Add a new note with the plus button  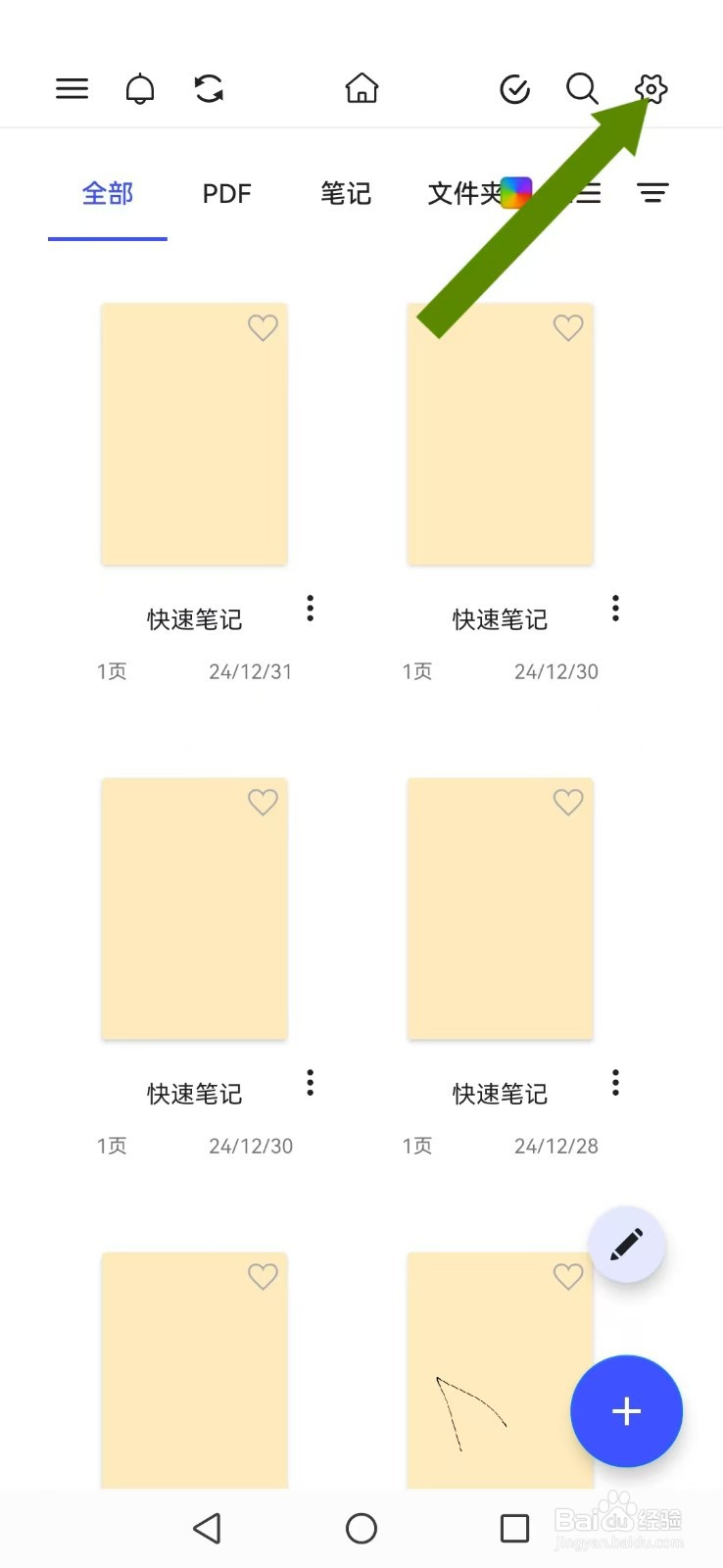pos(626,1411)
